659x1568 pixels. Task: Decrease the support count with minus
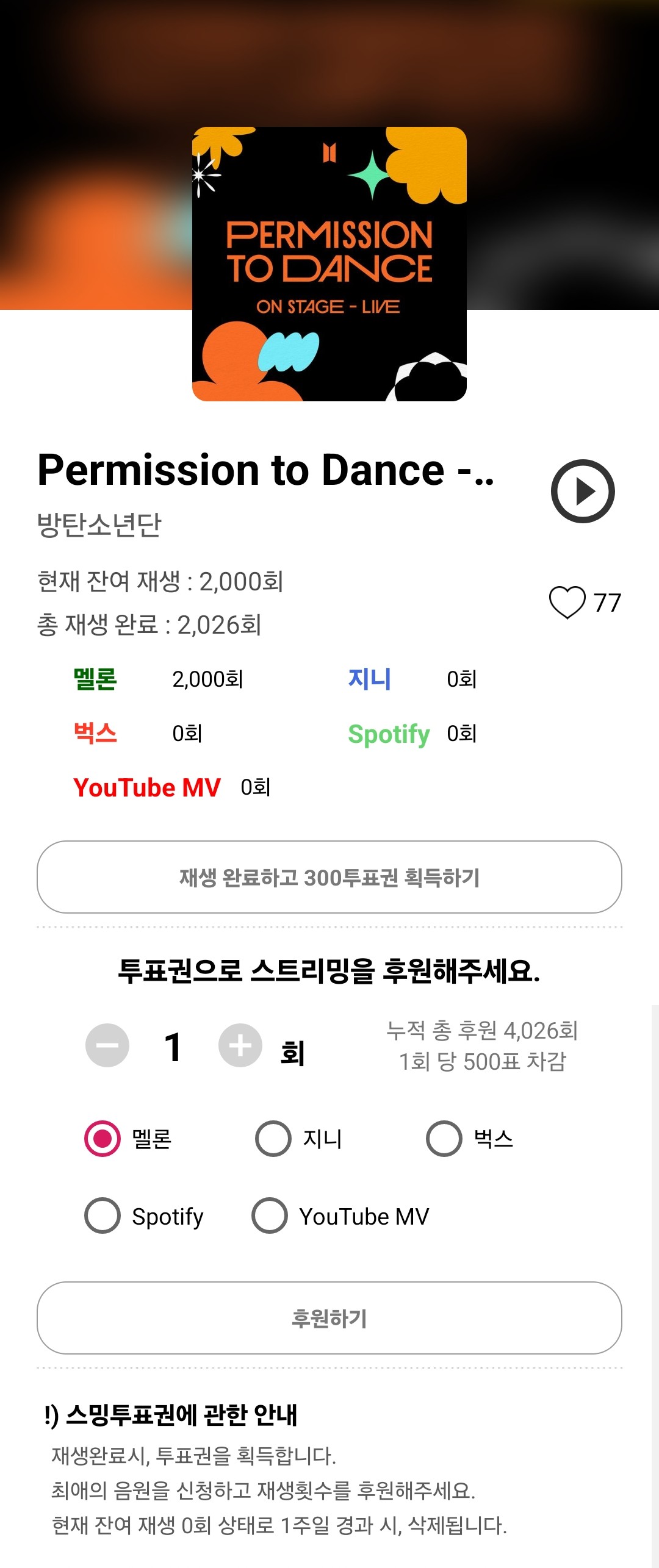point(107,1045)
